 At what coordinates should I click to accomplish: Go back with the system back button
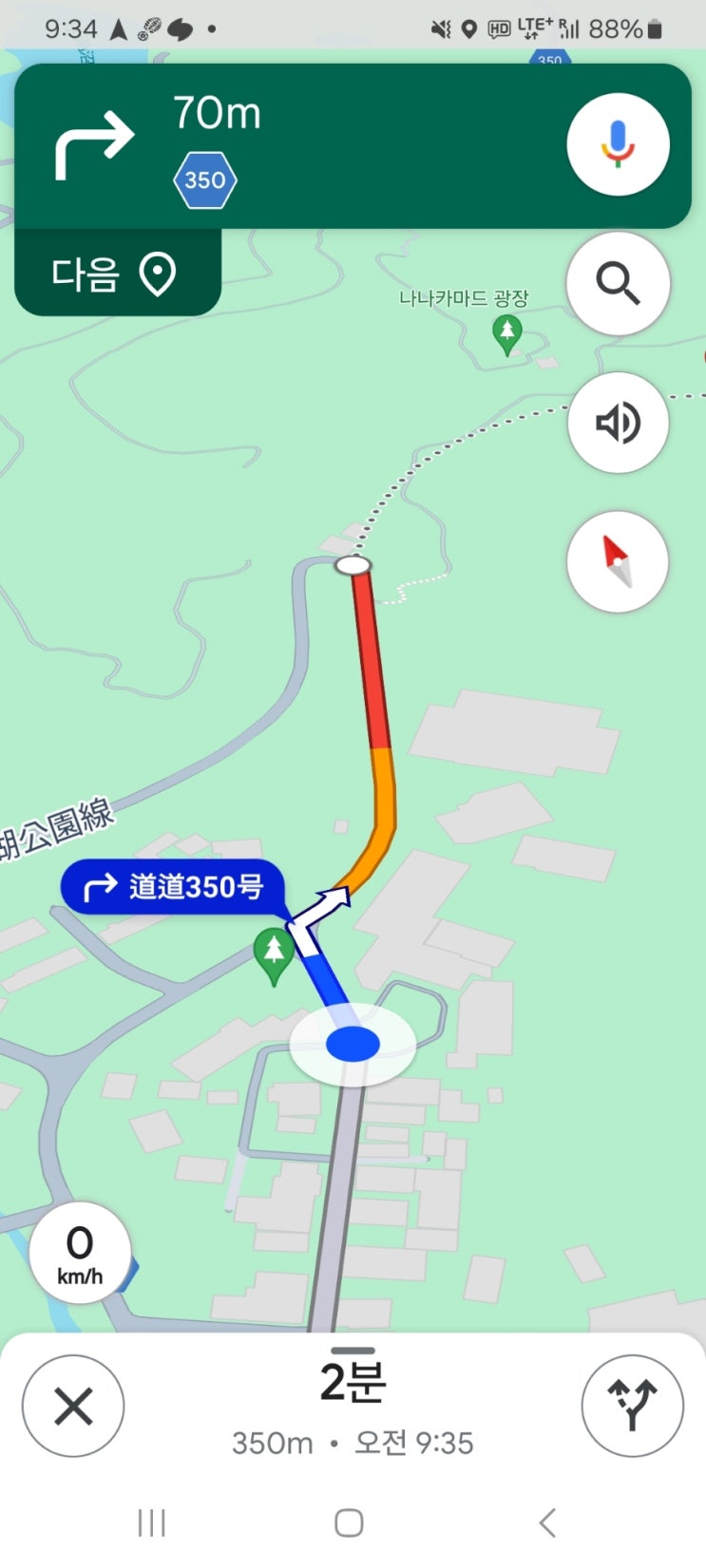pyautogui.click(x=547, y=1522)
